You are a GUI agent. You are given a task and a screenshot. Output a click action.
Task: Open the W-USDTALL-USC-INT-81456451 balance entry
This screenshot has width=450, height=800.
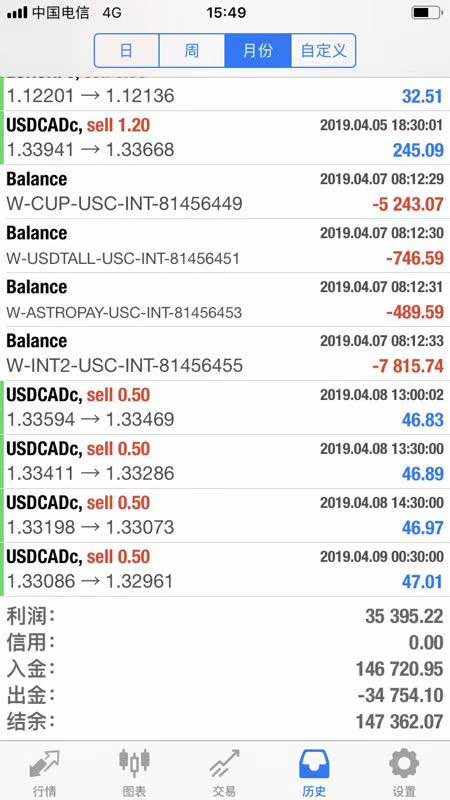[225, 245]
